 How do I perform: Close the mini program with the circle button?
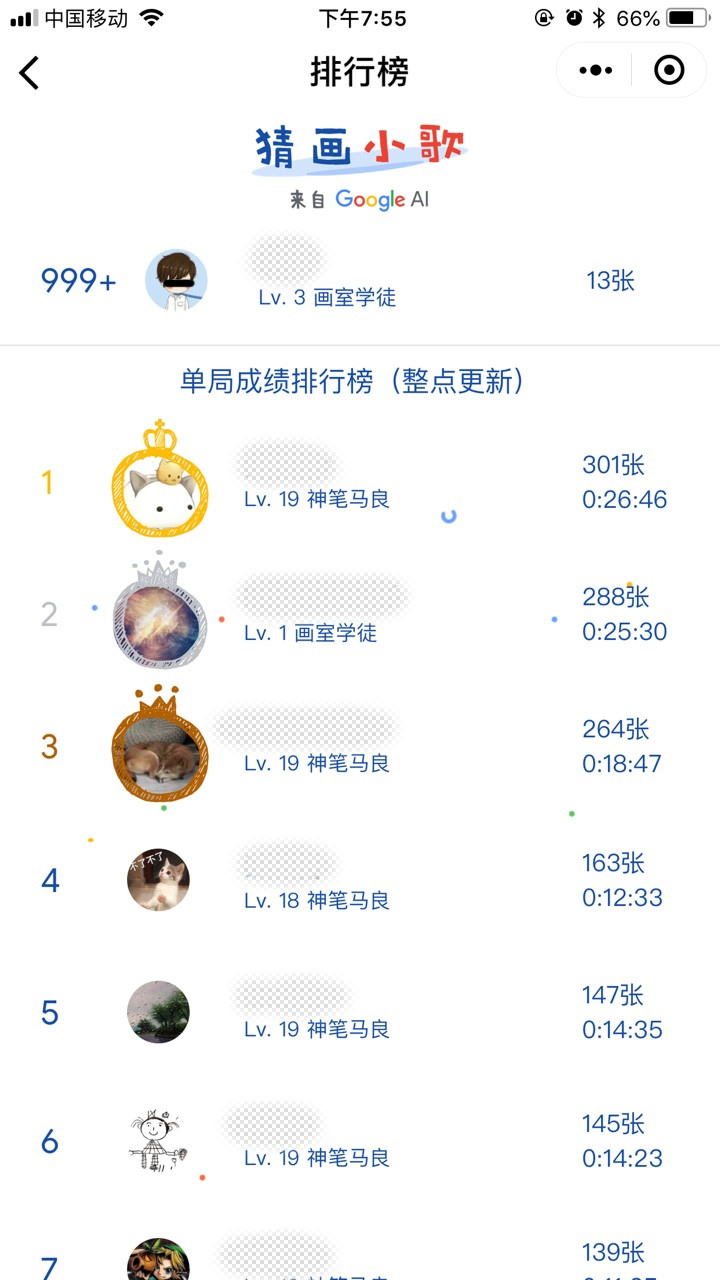point(669,70)
